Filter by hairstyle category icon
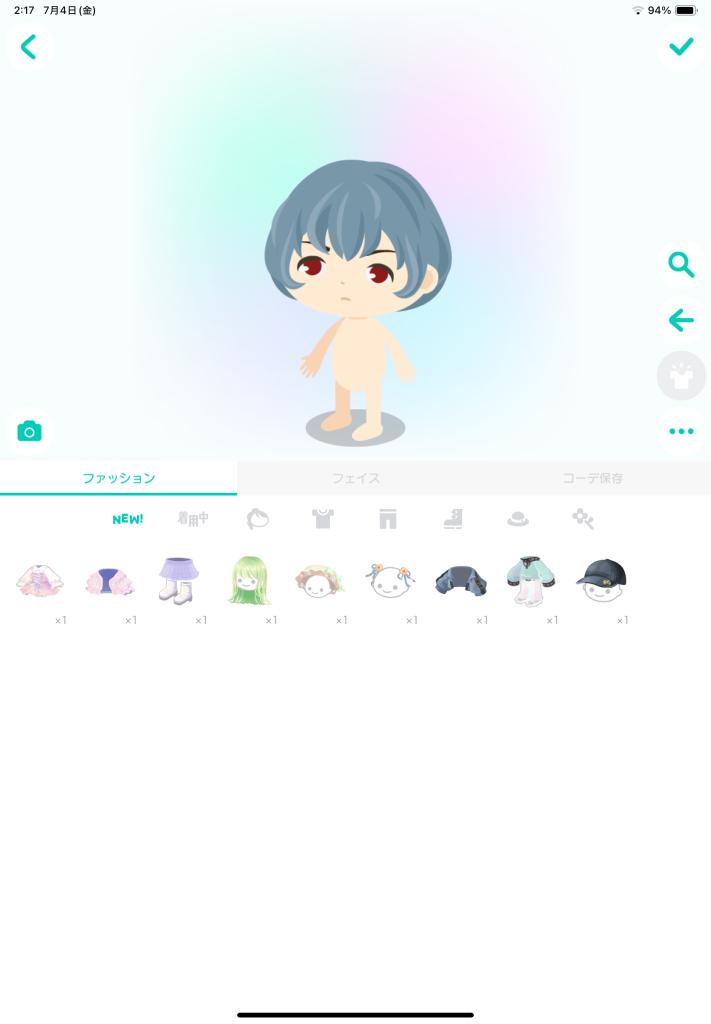The image size is (711, 1024). [x=258, y=518]
